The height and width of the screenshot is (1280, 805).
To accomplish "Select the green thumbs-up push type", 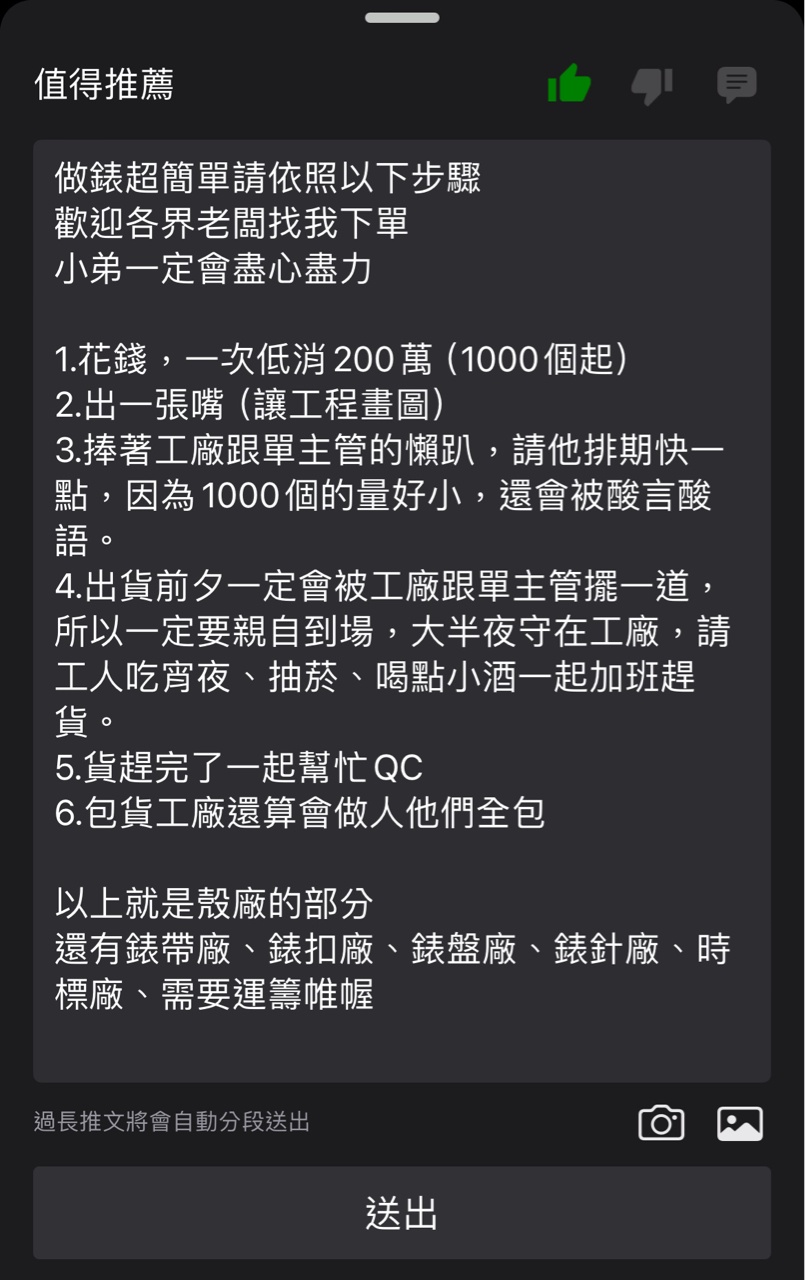I will pyautogui.click(x=569, y=84).
